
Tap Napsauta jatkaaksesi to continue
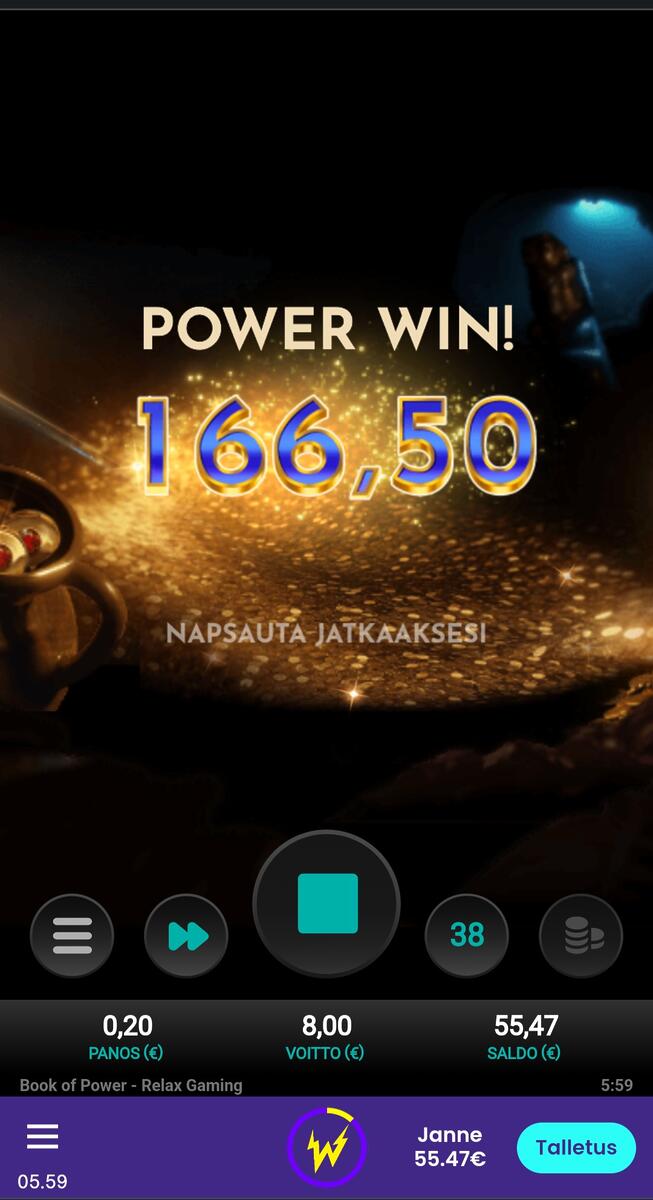(326, 633)
